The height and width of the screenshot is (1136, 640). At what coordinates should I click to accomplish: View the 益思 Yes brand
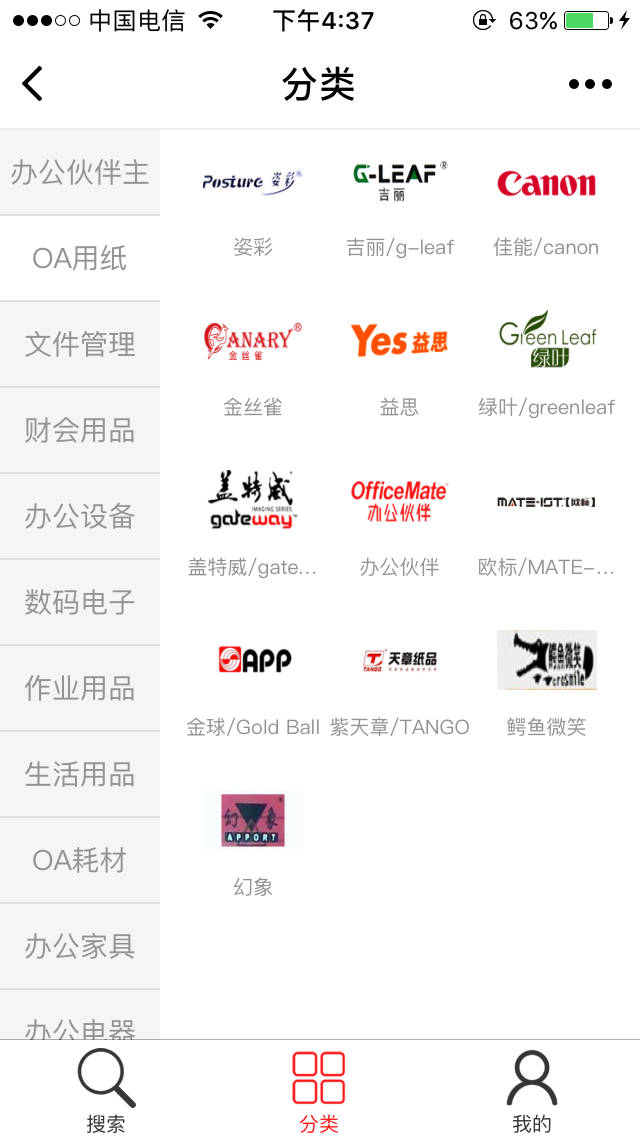click(x=399, y=366)
